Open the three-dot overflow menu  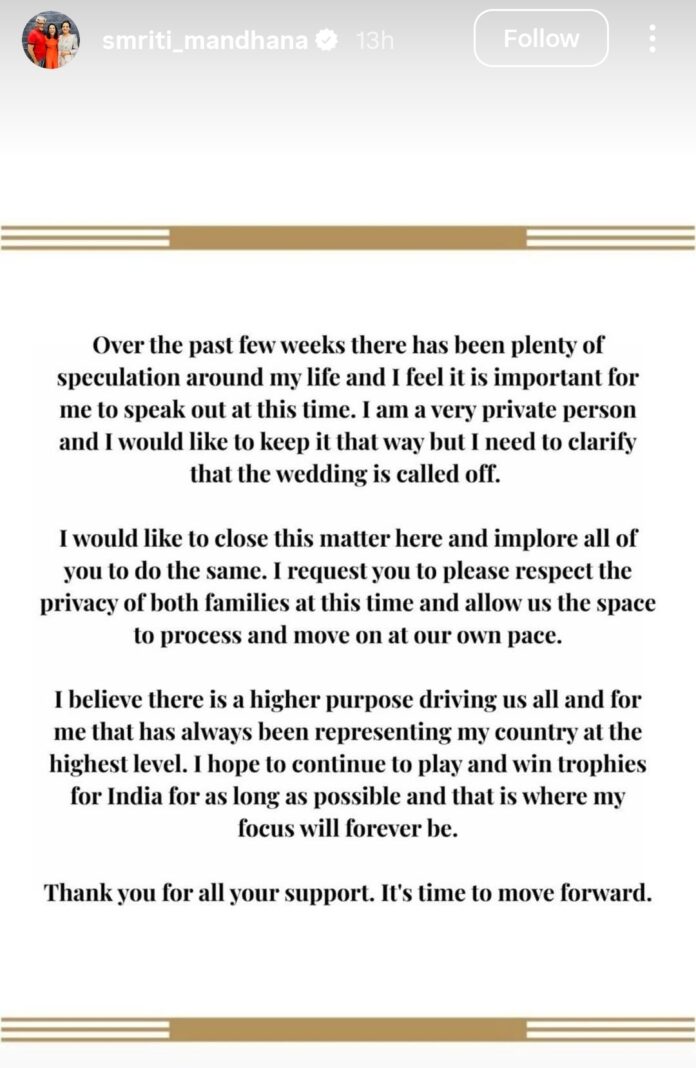pos(652,39)
